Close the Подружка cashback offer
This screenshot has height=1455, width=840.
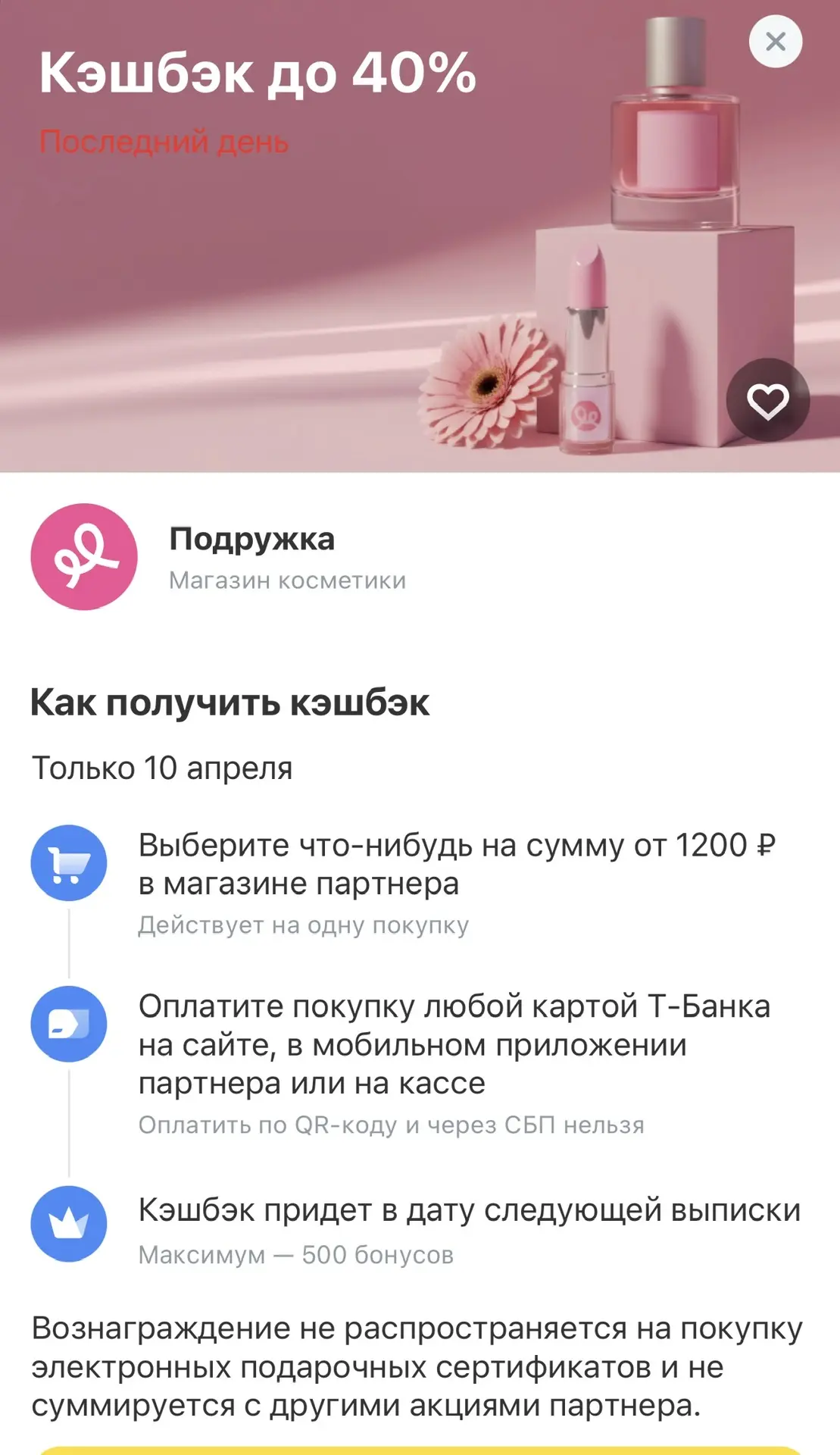(775, 42)
